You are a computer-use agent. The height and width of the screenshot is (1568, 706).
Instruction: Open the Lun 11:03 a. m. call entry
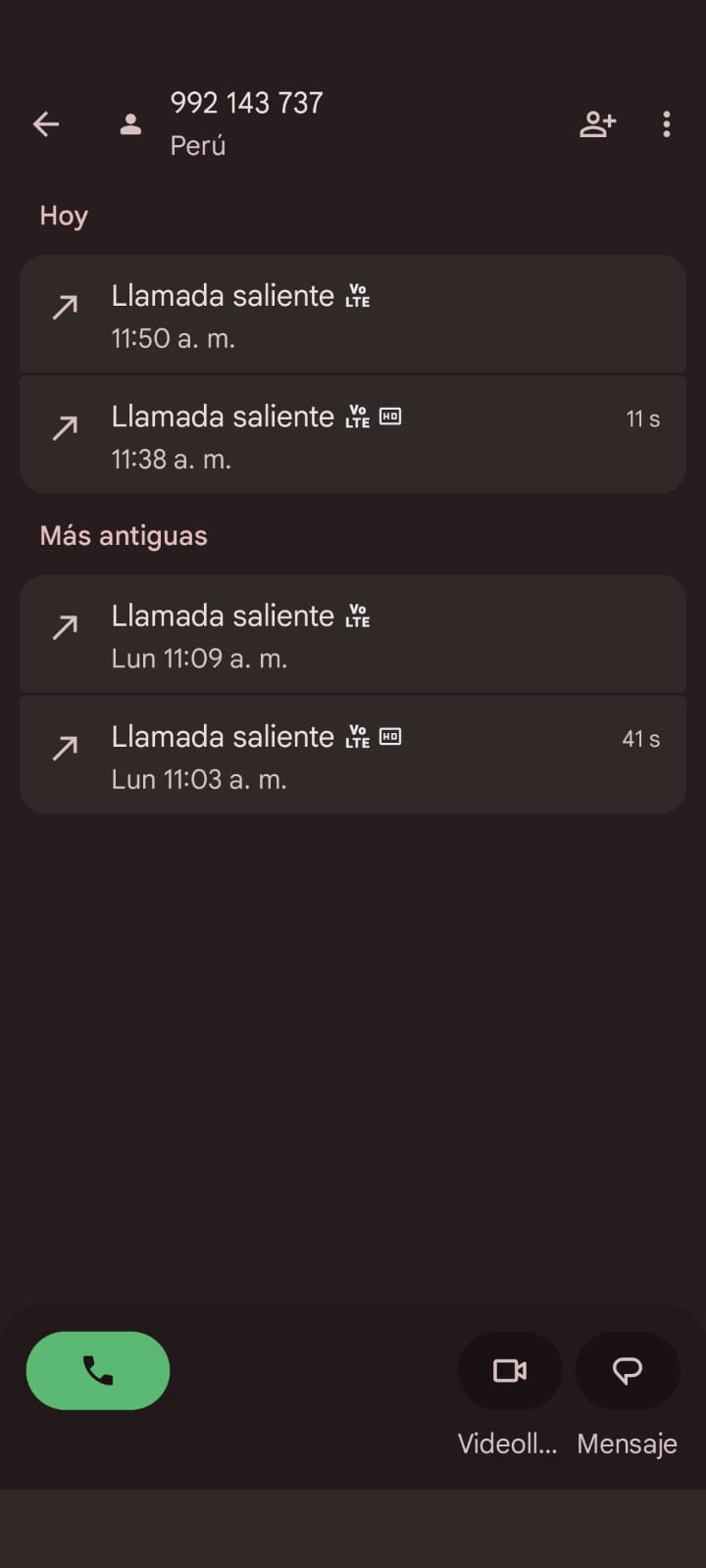[353, 756]
